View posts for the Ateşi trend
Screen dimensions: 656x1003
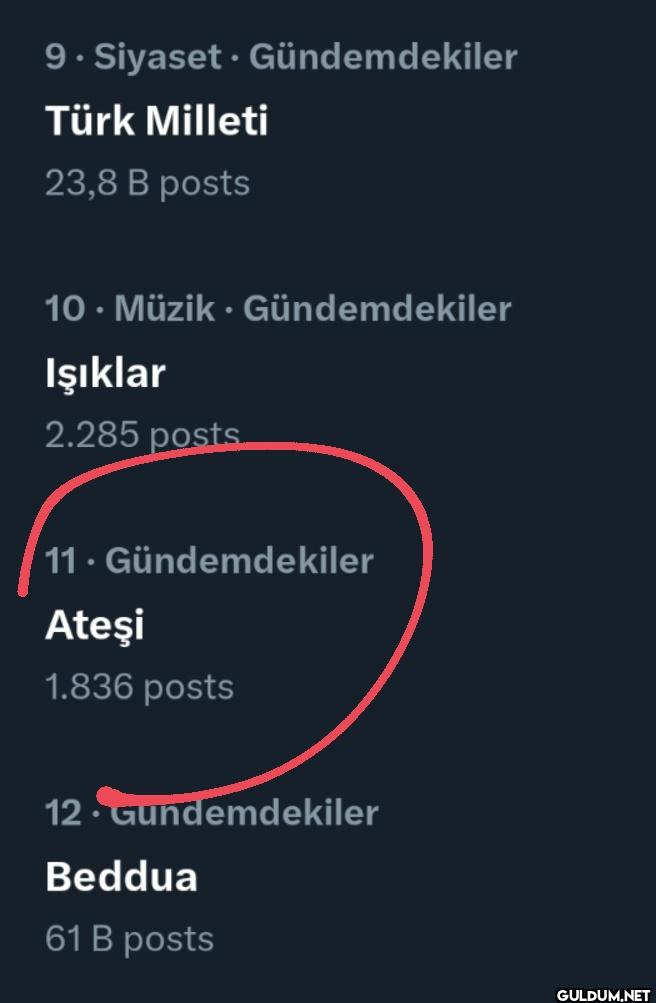pos(95,625)
